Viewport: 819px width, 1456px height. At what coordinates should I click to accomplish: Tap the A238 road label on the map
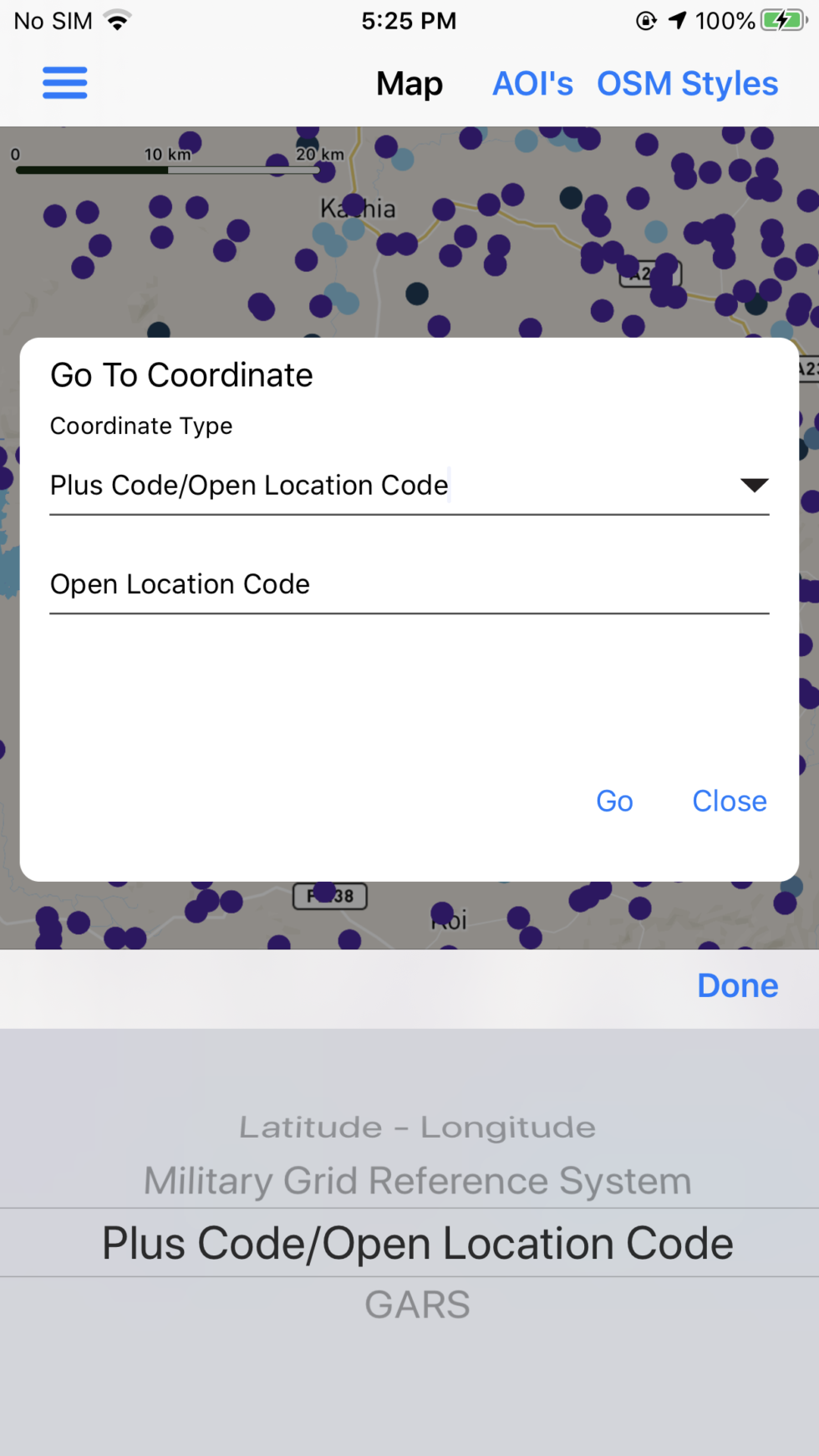click(x=650, y=272)
